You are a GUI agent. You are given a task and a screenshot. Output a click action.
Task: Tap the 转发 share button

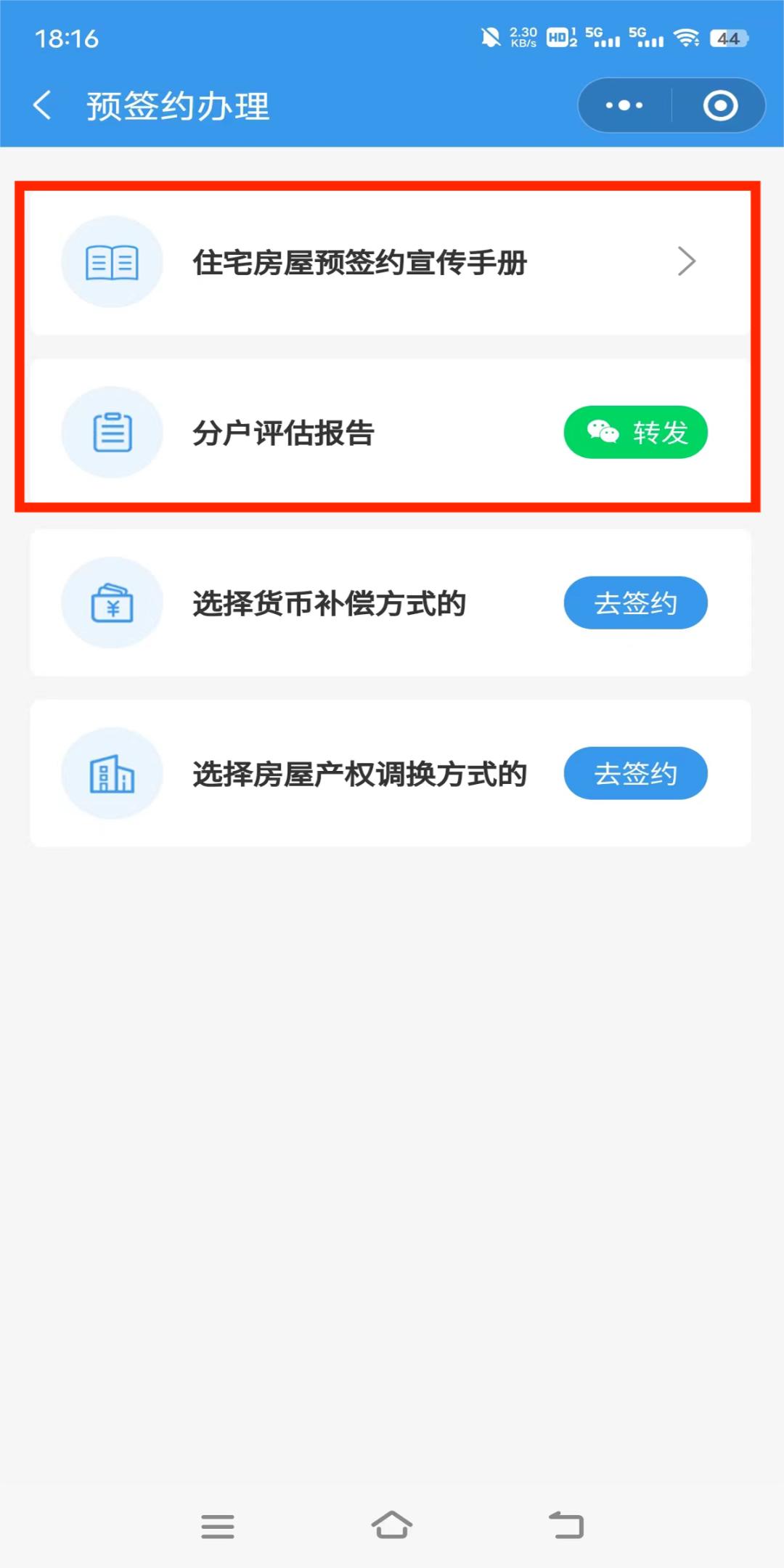pyautogui.click(x=635, y=432)
